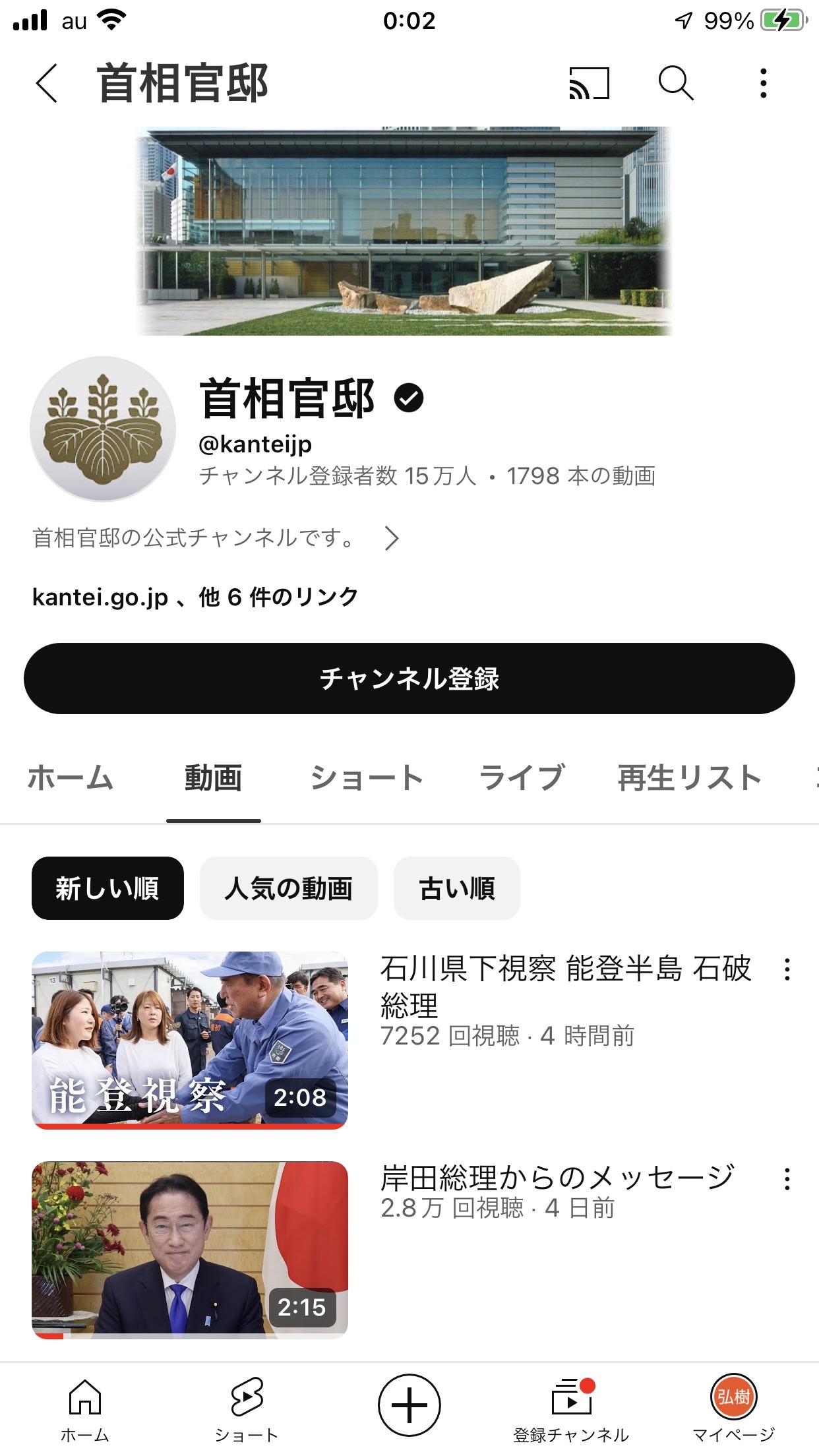
Task: Select the 人気の動画 sort chip
Action: (289, 888)
